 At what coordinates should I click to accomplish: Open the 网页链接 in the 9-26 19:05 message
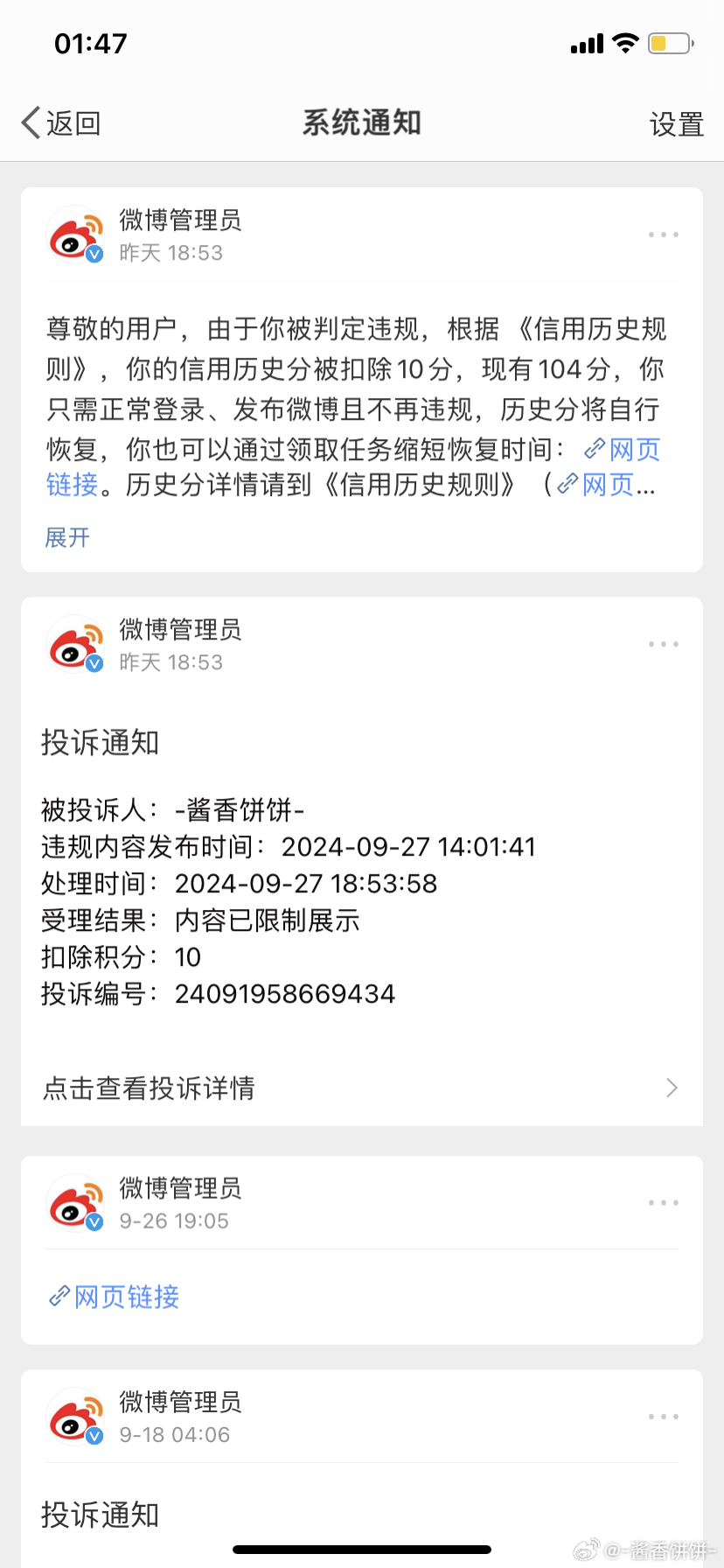[x=115, y=1297]
